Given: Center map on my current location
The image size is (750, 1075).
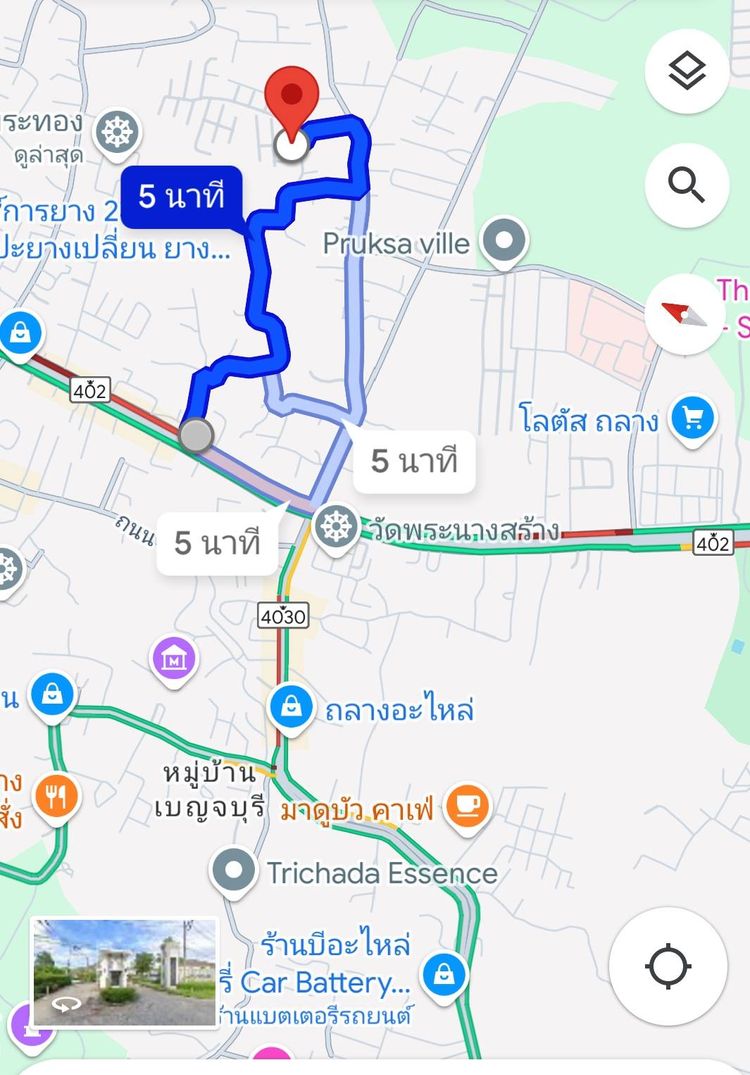Looking at the screenshot, I should (x=668, y=966).
